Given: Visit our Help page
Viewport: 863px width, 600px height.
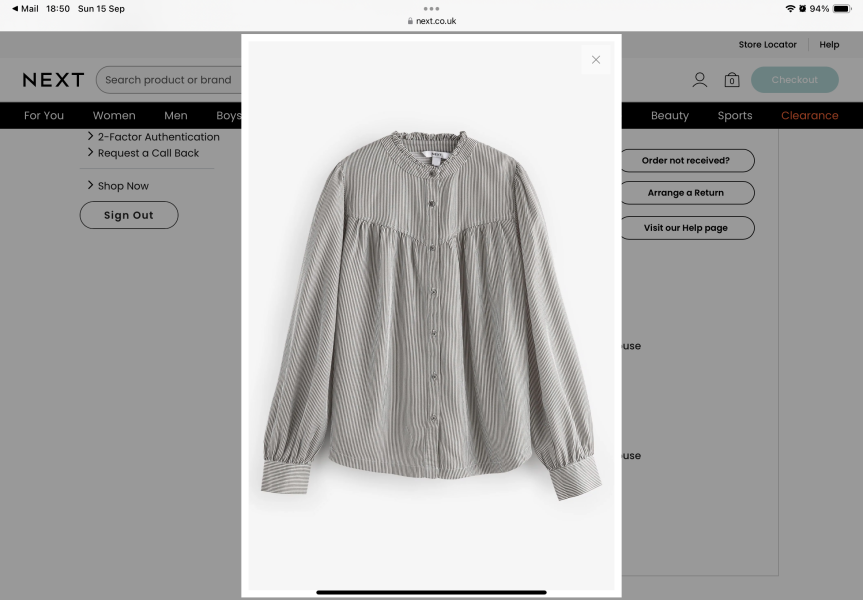Looking at the screenshot, I should 685,228.
